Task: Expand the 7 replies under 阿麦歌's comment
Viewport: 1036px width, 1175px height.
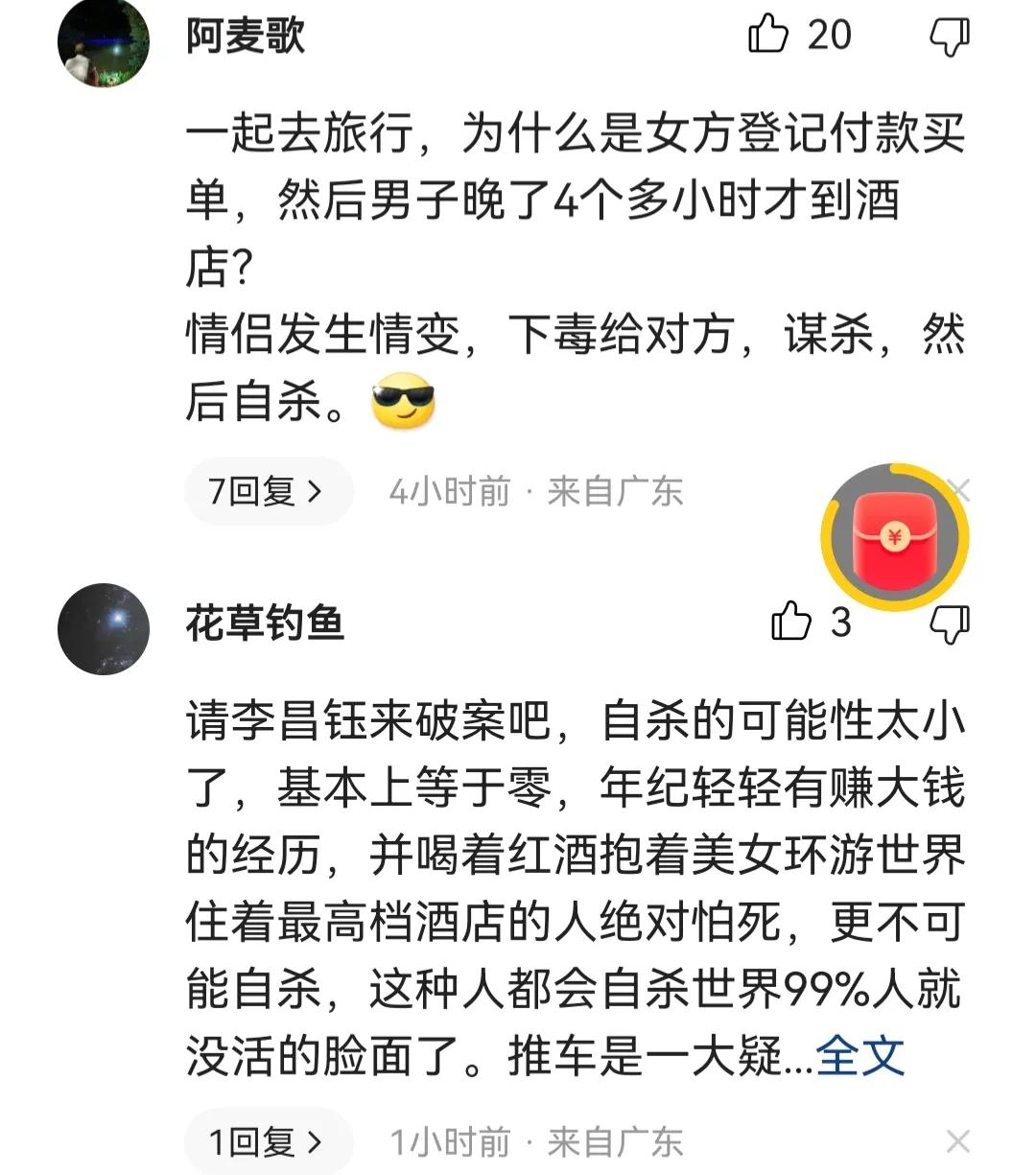Action: 267,490
